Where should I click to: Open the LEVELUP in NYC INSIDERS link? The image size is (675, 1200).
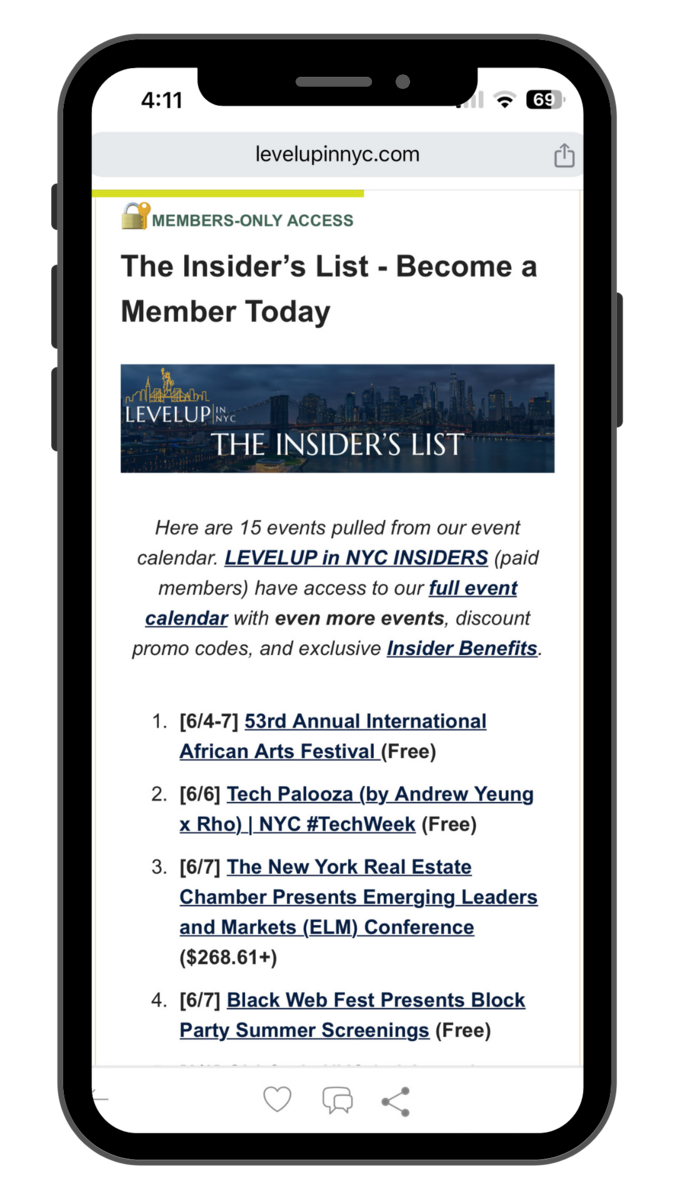(x=356, y=558)
